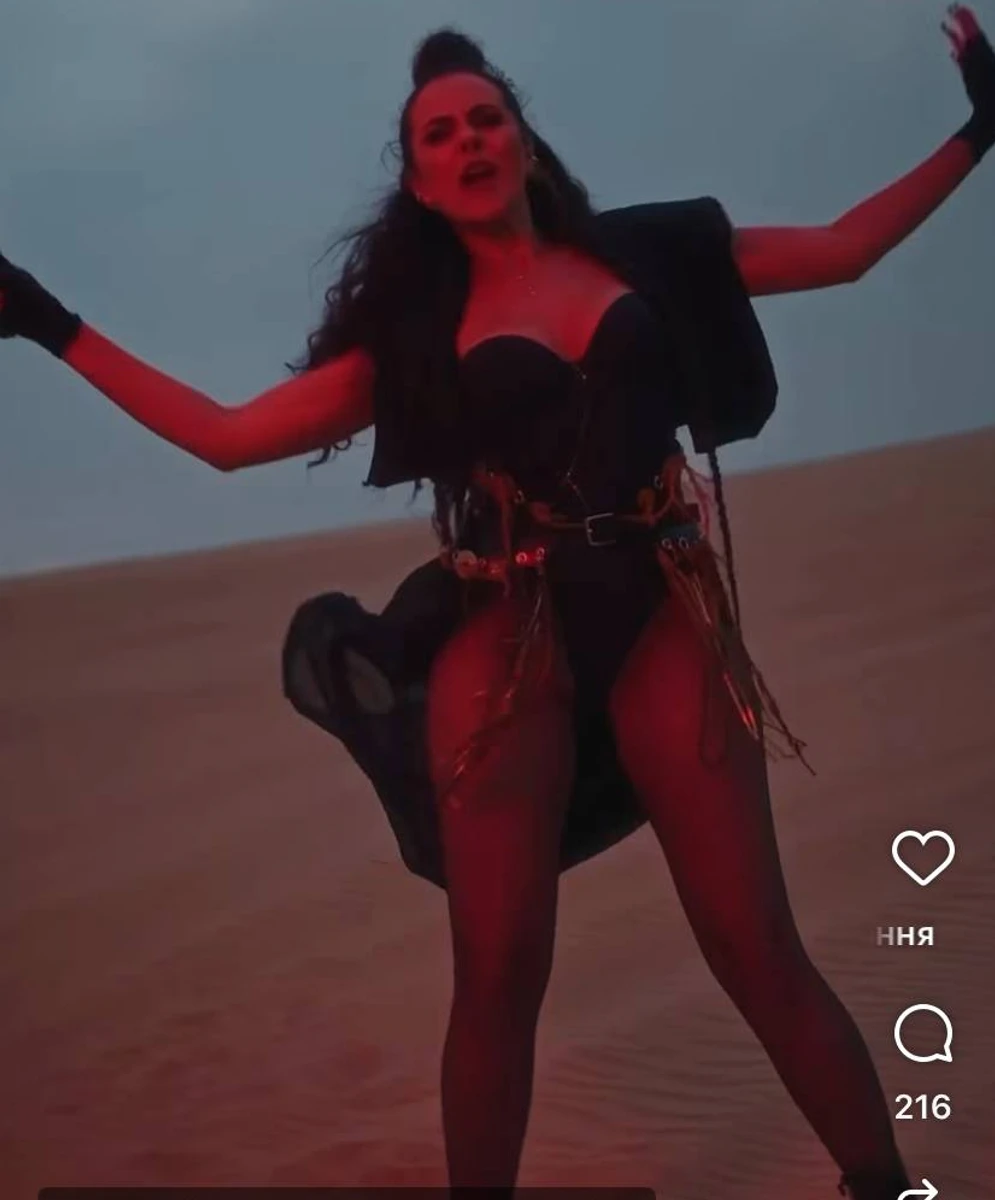Like this reel with the heart icon
This screenshot has height=1200, width=995.
922,857
